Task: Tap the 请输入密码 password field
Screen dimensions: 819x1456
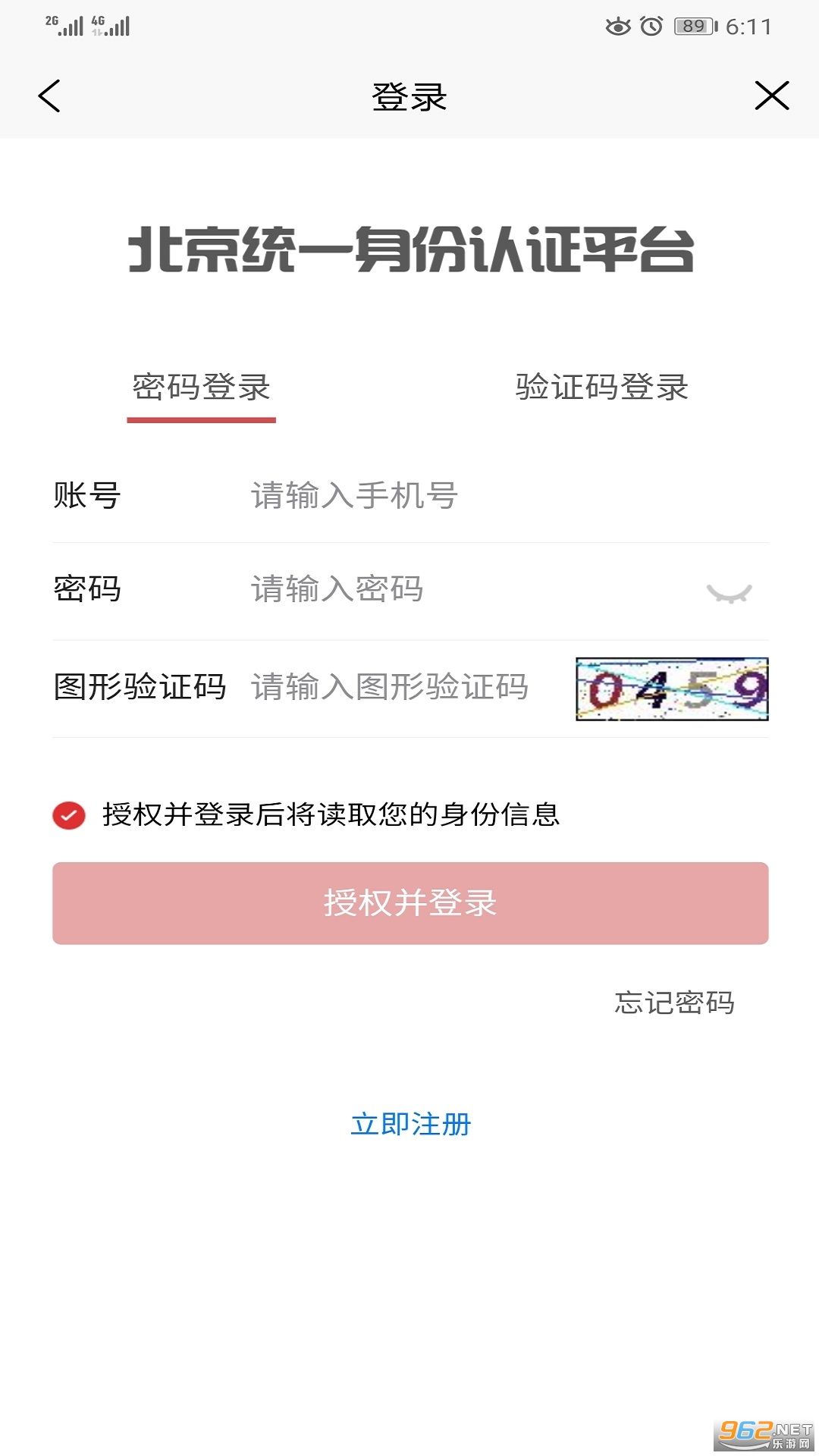Action: tap(455, 589)
